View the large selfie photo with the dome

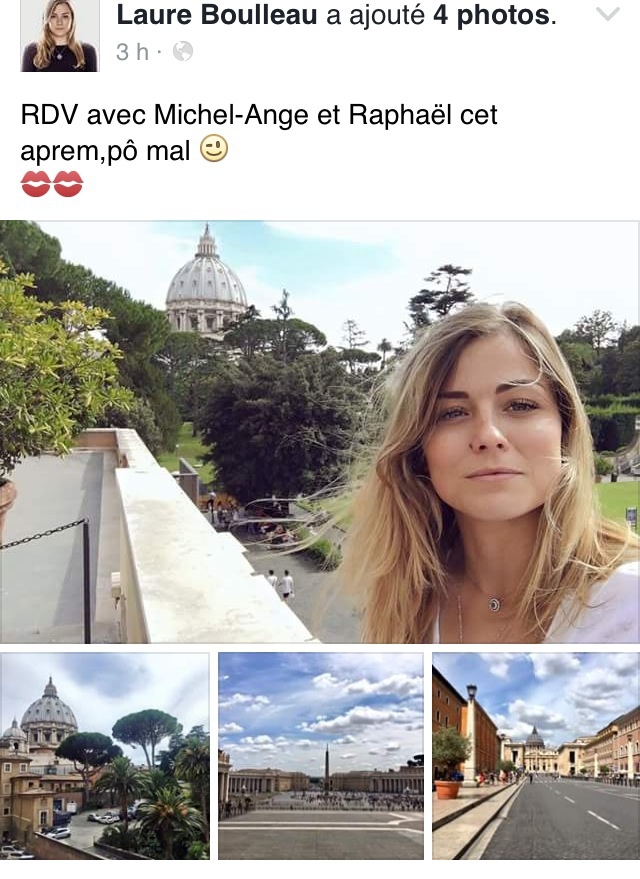coord(320,431)
